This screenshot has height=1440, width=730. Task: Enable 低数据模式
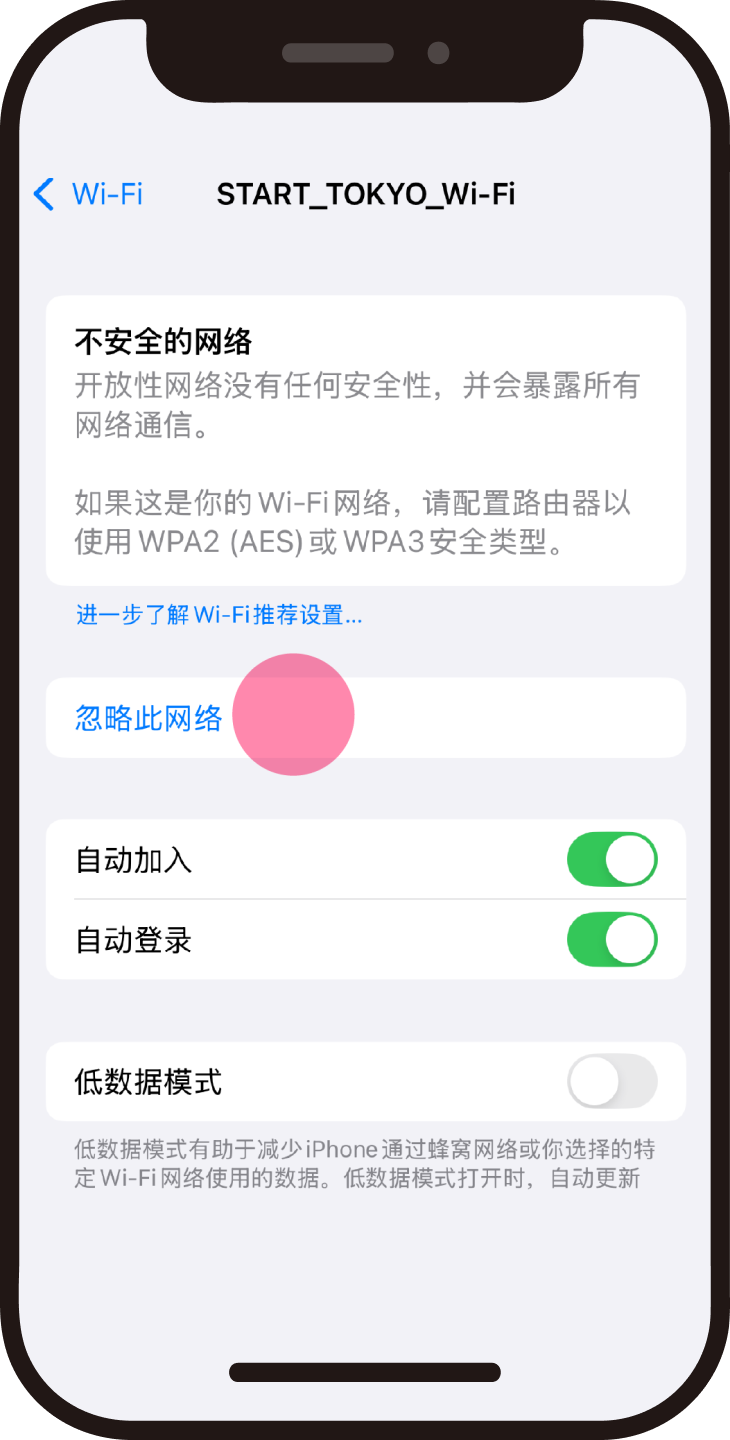pyautogui.click(x=611, y=1082)
